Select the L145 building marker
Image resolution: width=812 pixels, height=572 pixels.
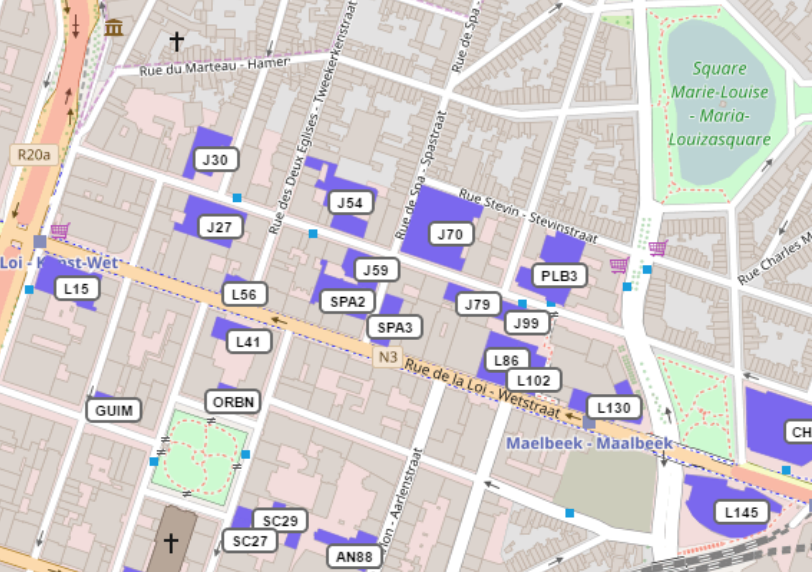pyautogui.click(x=743, y=512)
